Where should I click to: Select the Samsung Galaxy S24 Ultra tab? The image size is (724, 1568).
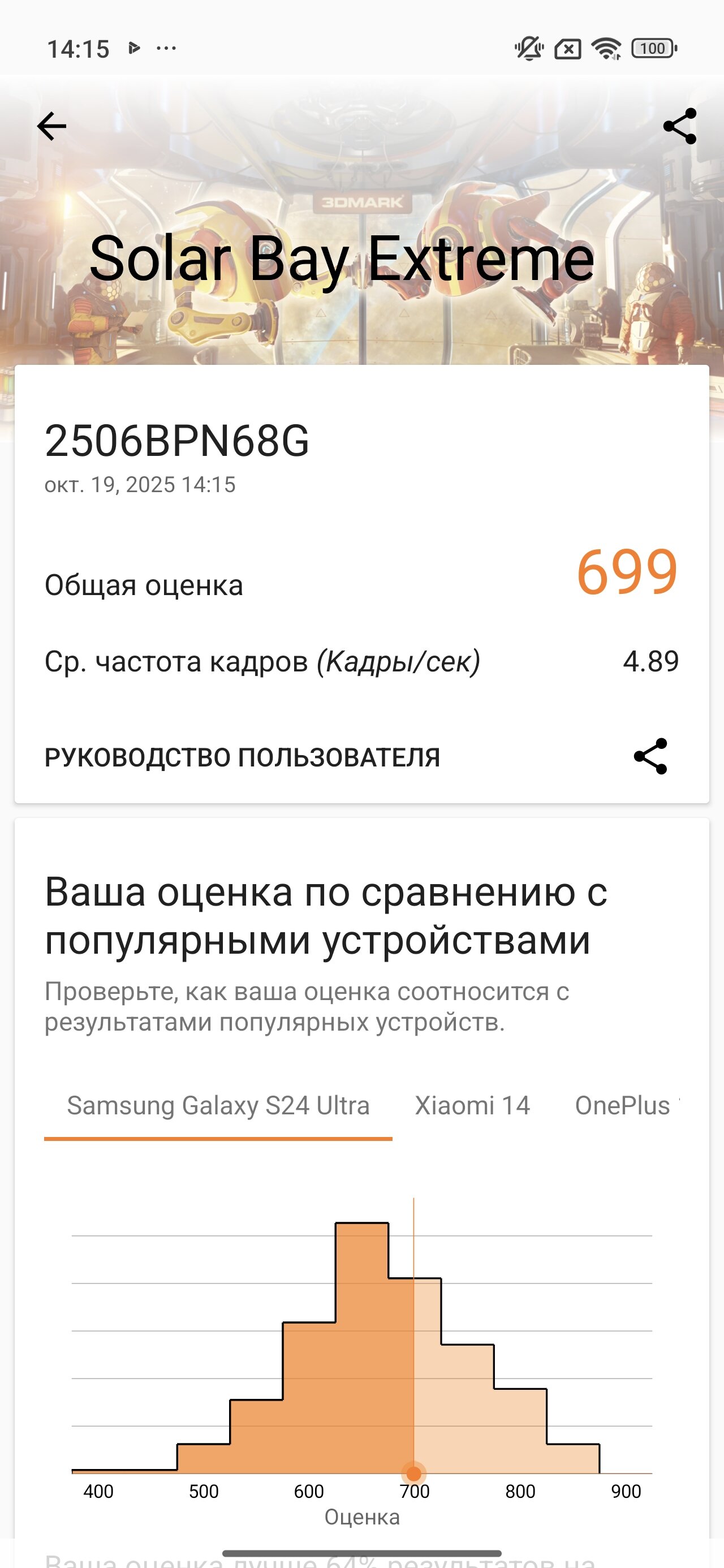click(x=218, y=1106)
